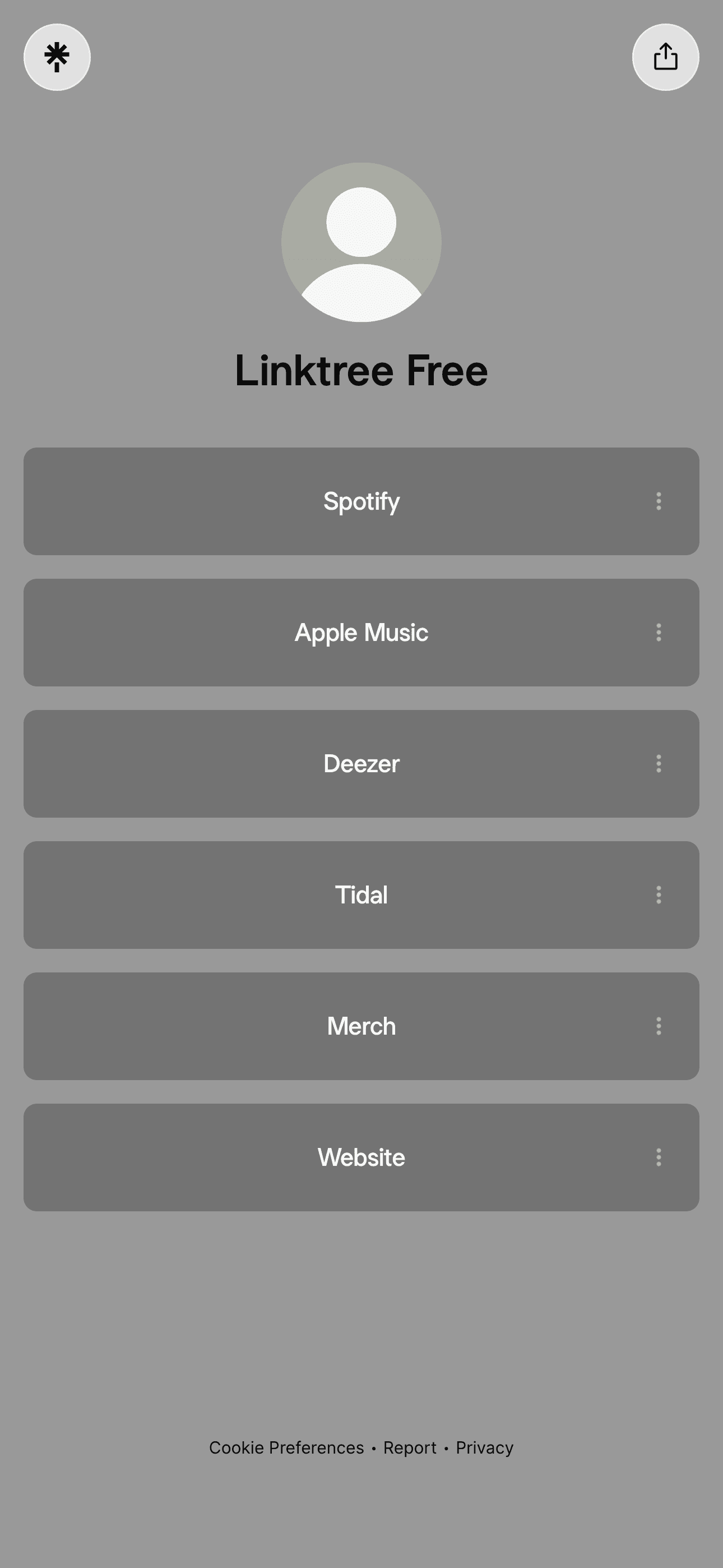The image size is (723, 1568).
Task: Click the Linktree logo in top-left corner
Action: 57,57
